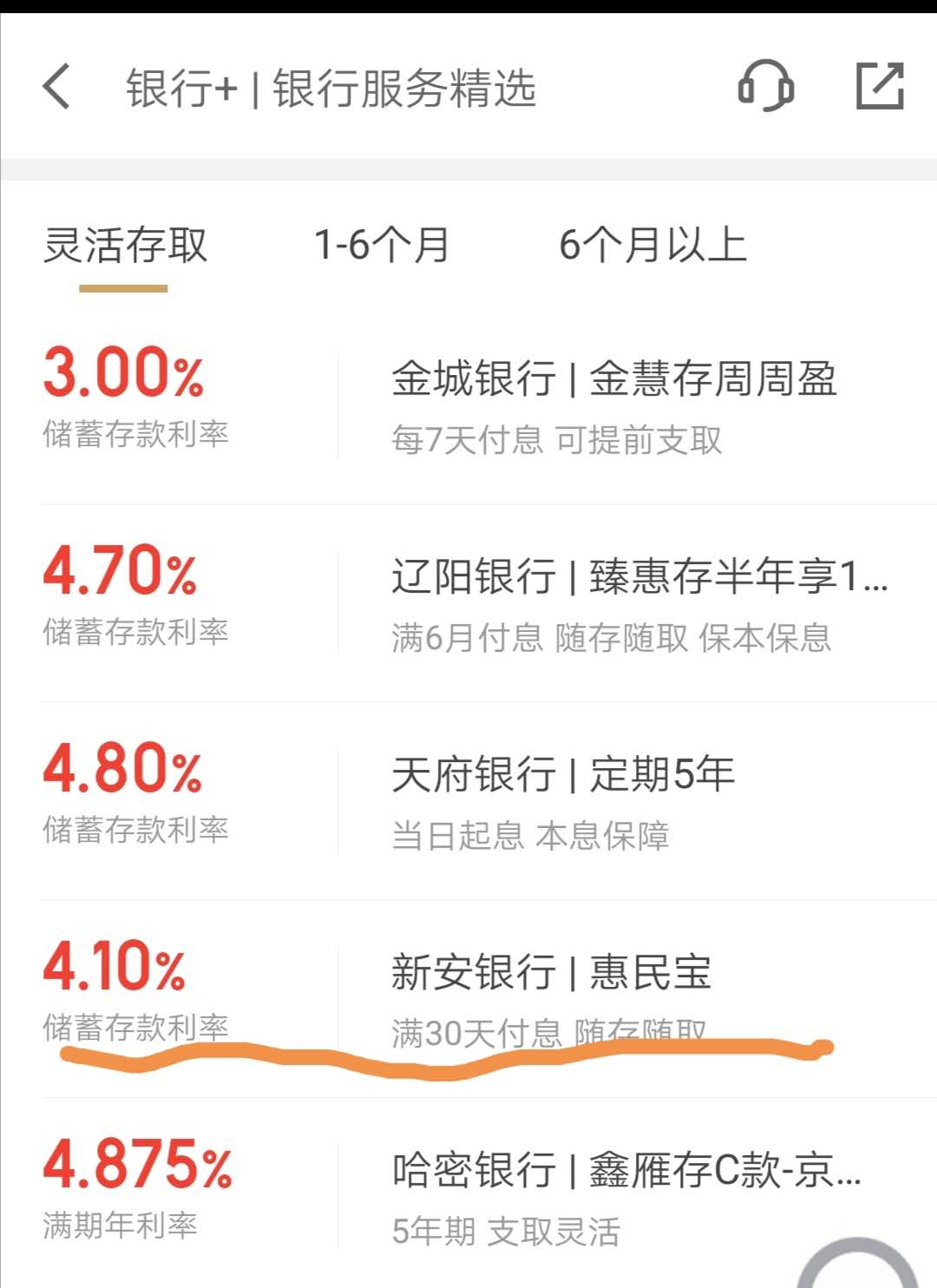Select the 灵活存取 tab
Image resolution: width=937 pixels, height=1288 pixels.
tap(125, 246)
